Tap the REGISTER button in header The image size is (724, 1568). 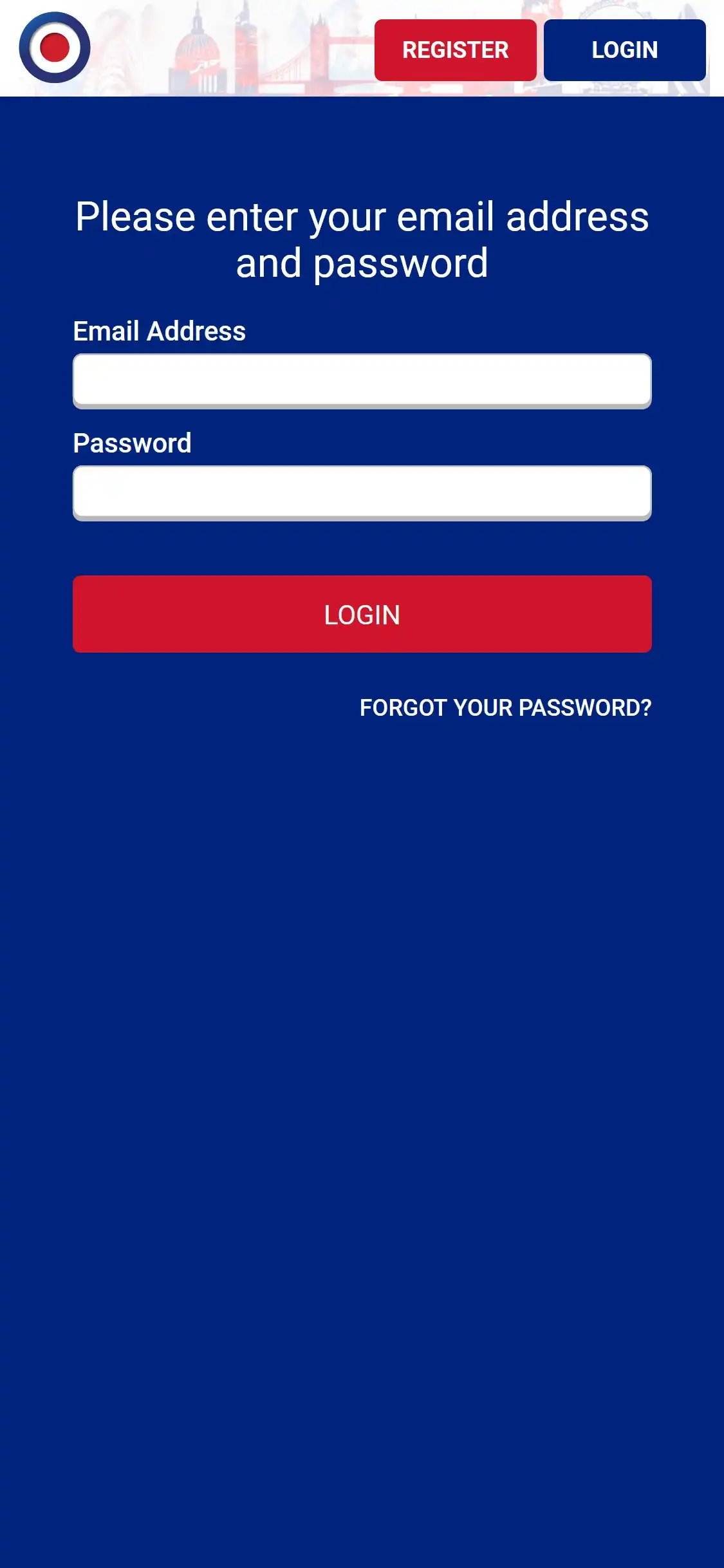(x=455, y=50)
